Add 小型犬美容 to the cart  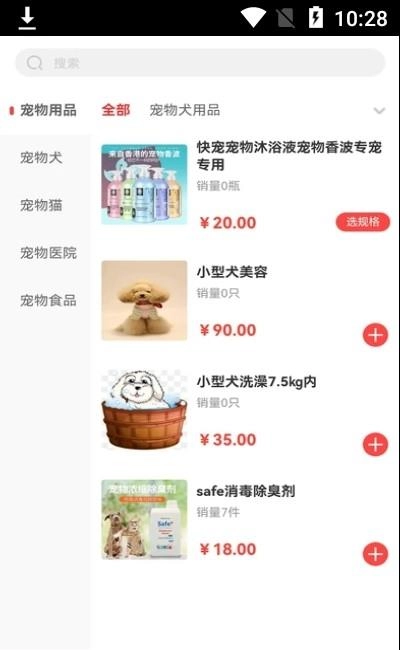pyautogui.click(x=376, y=335)
